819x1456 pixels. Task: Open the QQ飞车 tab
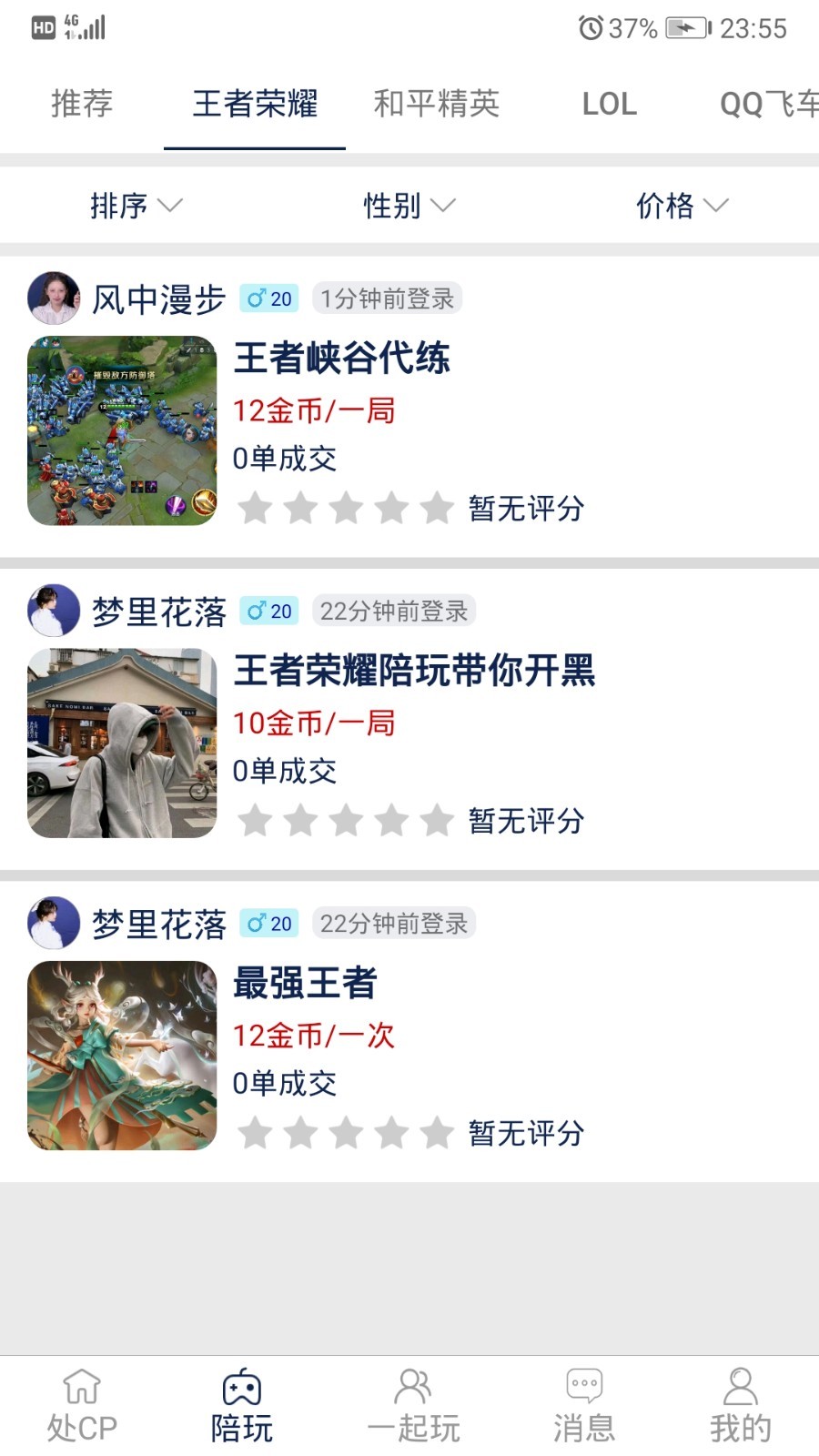[x=768, y=104]
